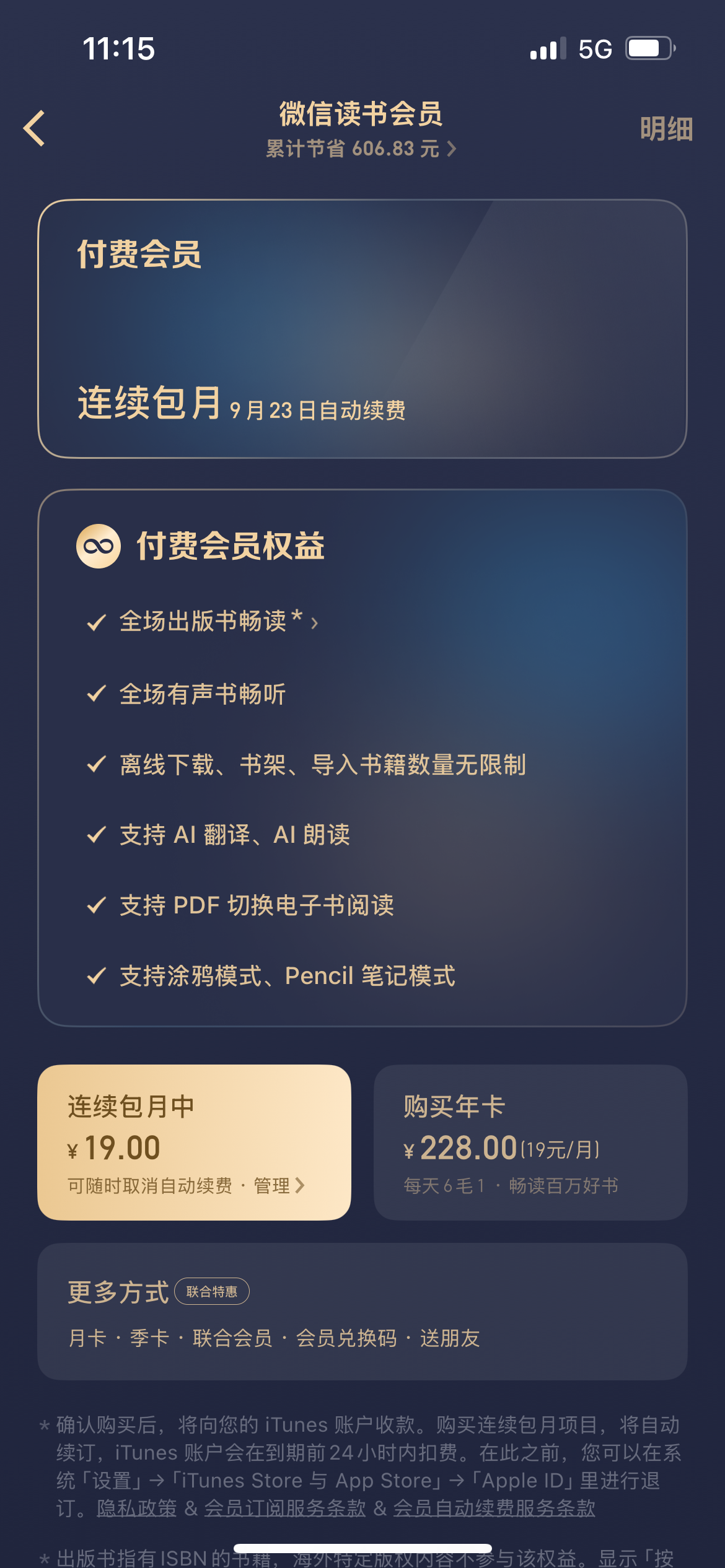
Task: Open 会员自动续费服务条款 link
Action: (x=494, y=1508)
